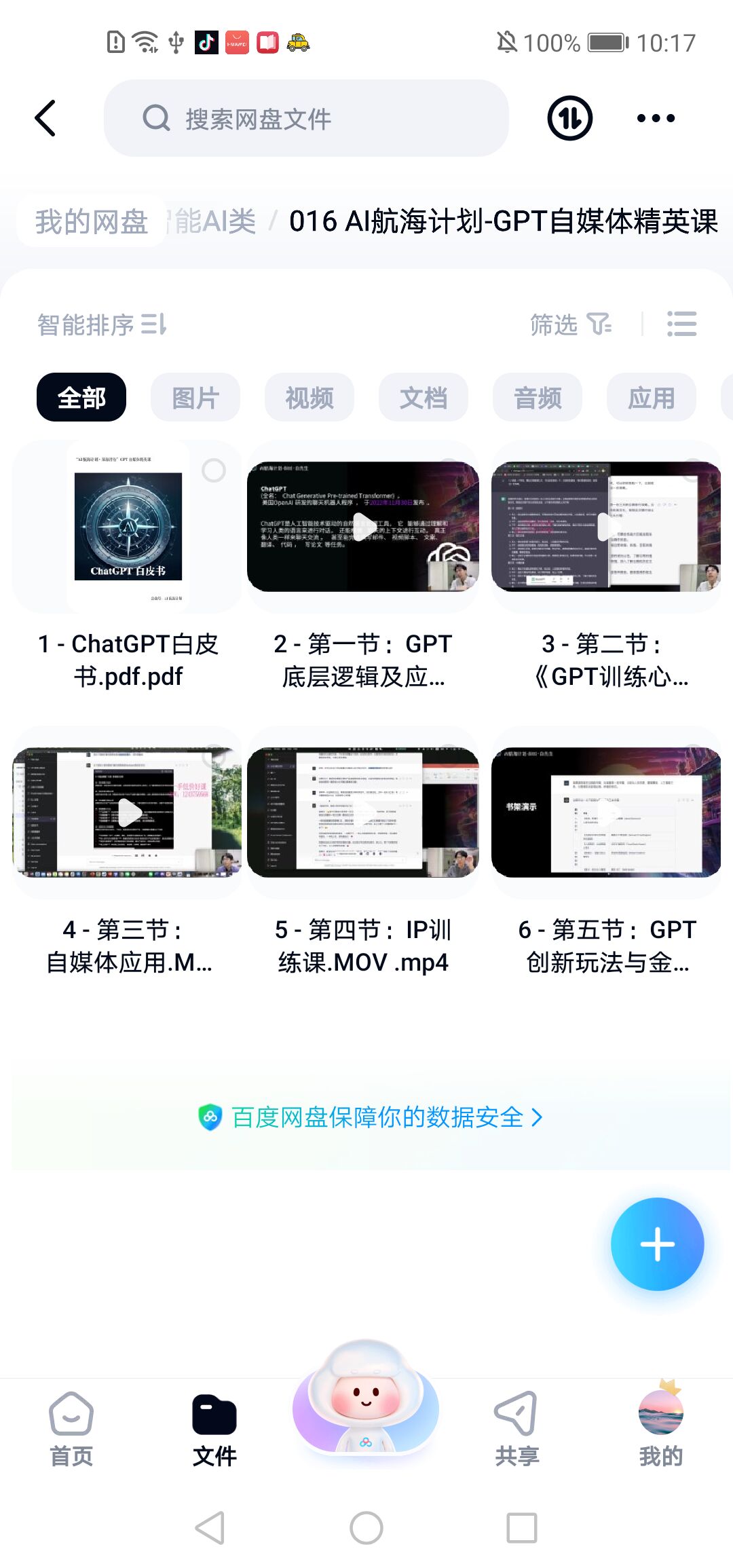Filter files by 图片
The height and width of the screenshot is (1568, 733).
point(195,398)
